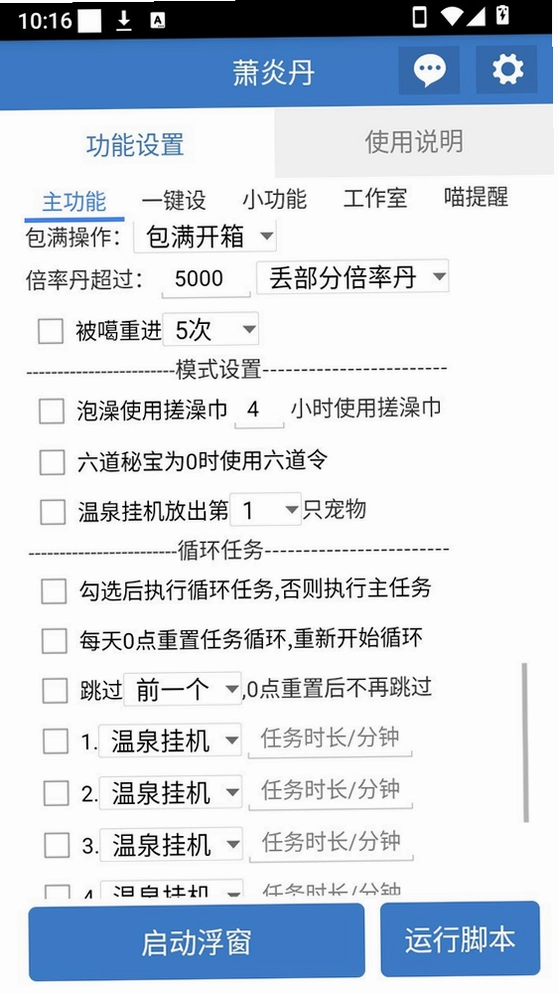Open the settings gear icon

(x=507, y=69)
